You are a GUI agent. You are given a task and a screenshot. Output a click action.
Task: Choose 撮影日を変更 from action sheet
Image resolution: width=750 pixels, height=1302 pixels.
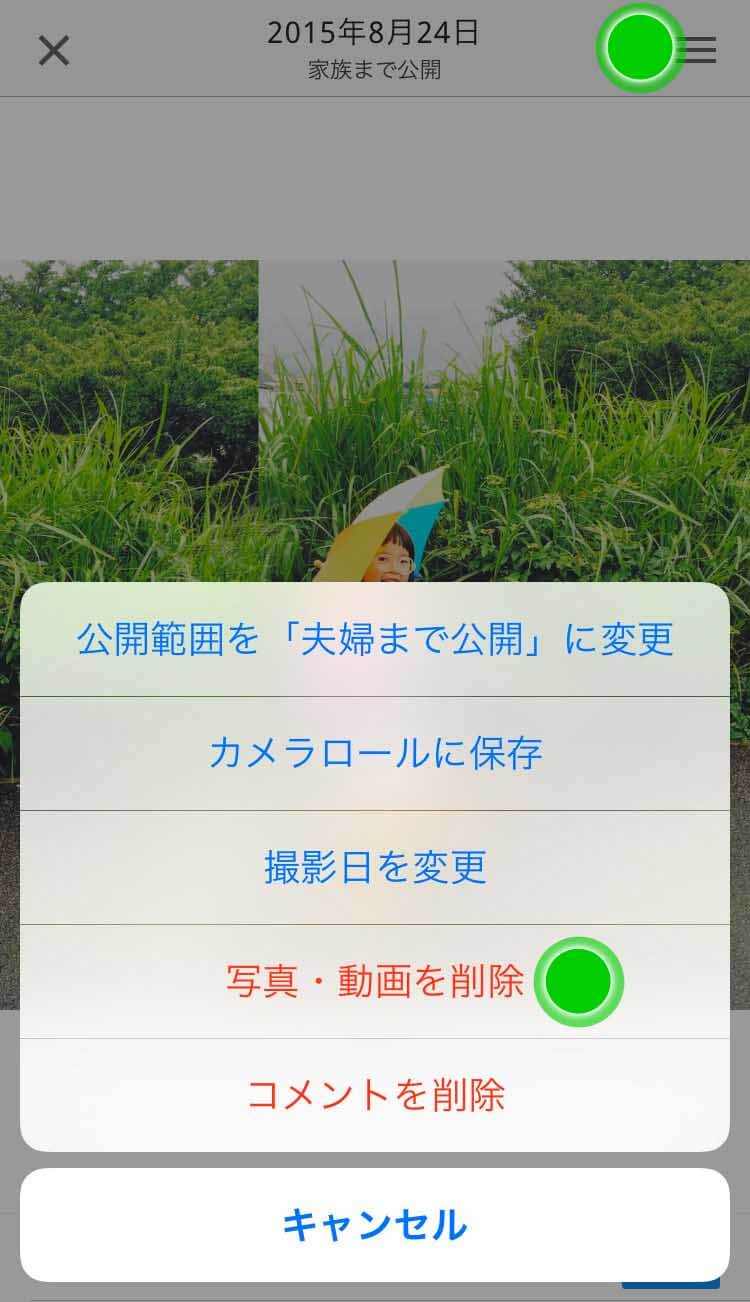tap(375, 867)
